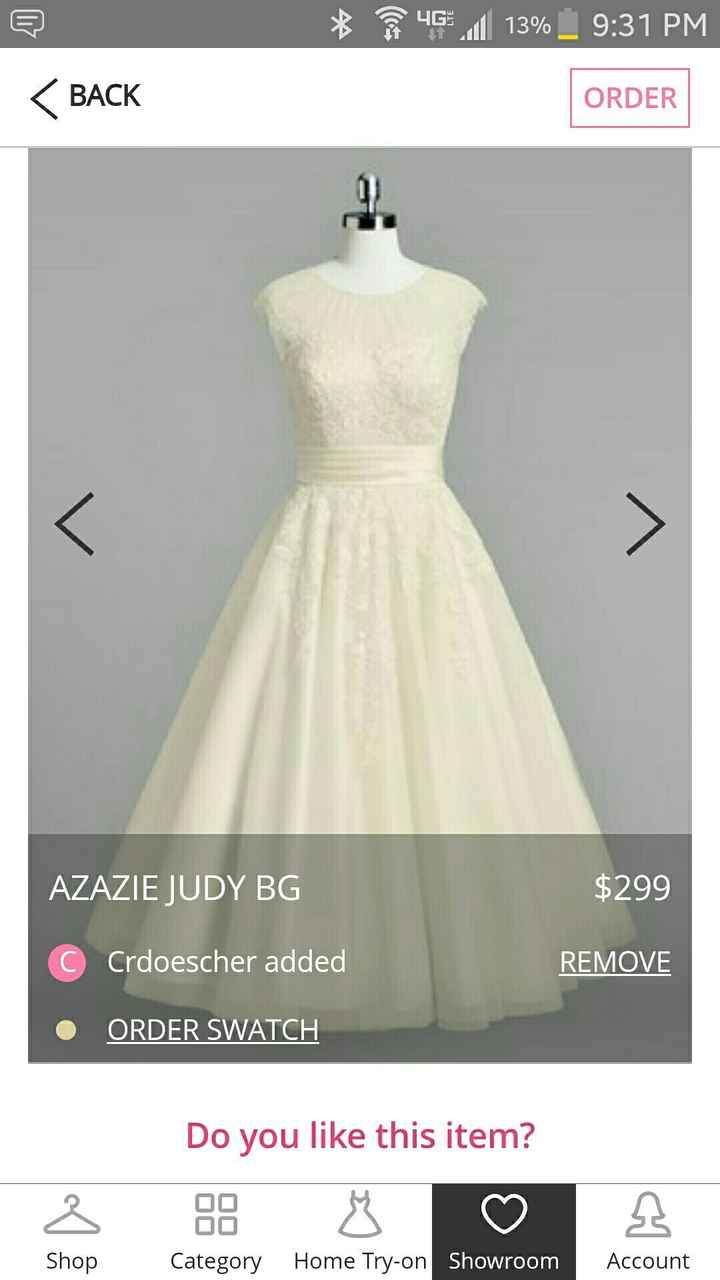Switch to the Showroom tab
720x1280 pixels.
tap(504, 1230)
